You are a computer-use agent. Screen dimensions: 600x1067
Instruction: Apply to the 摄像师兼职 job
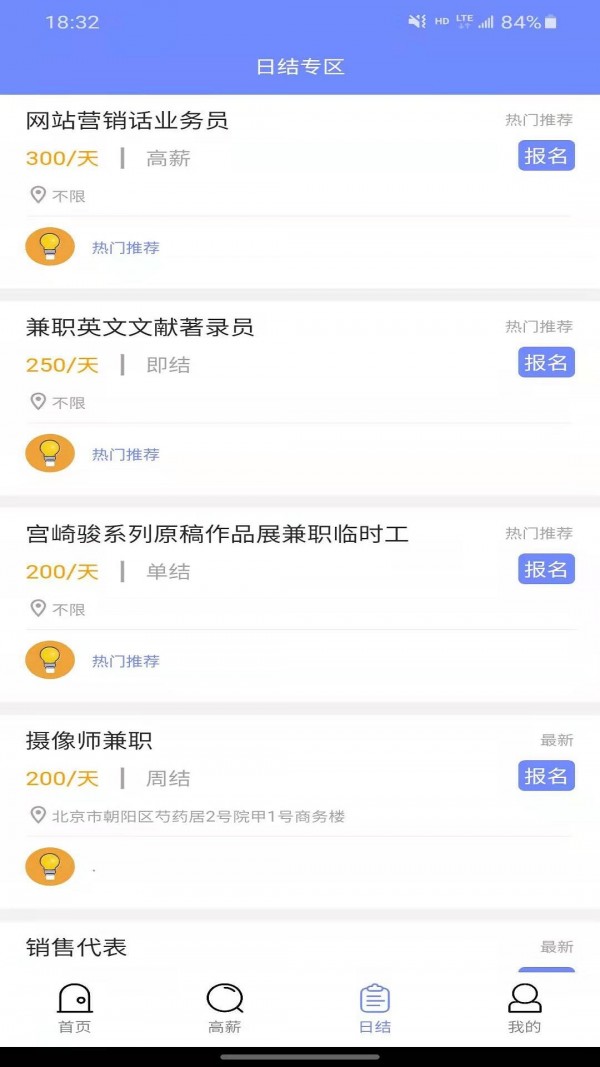click(546, 776)
